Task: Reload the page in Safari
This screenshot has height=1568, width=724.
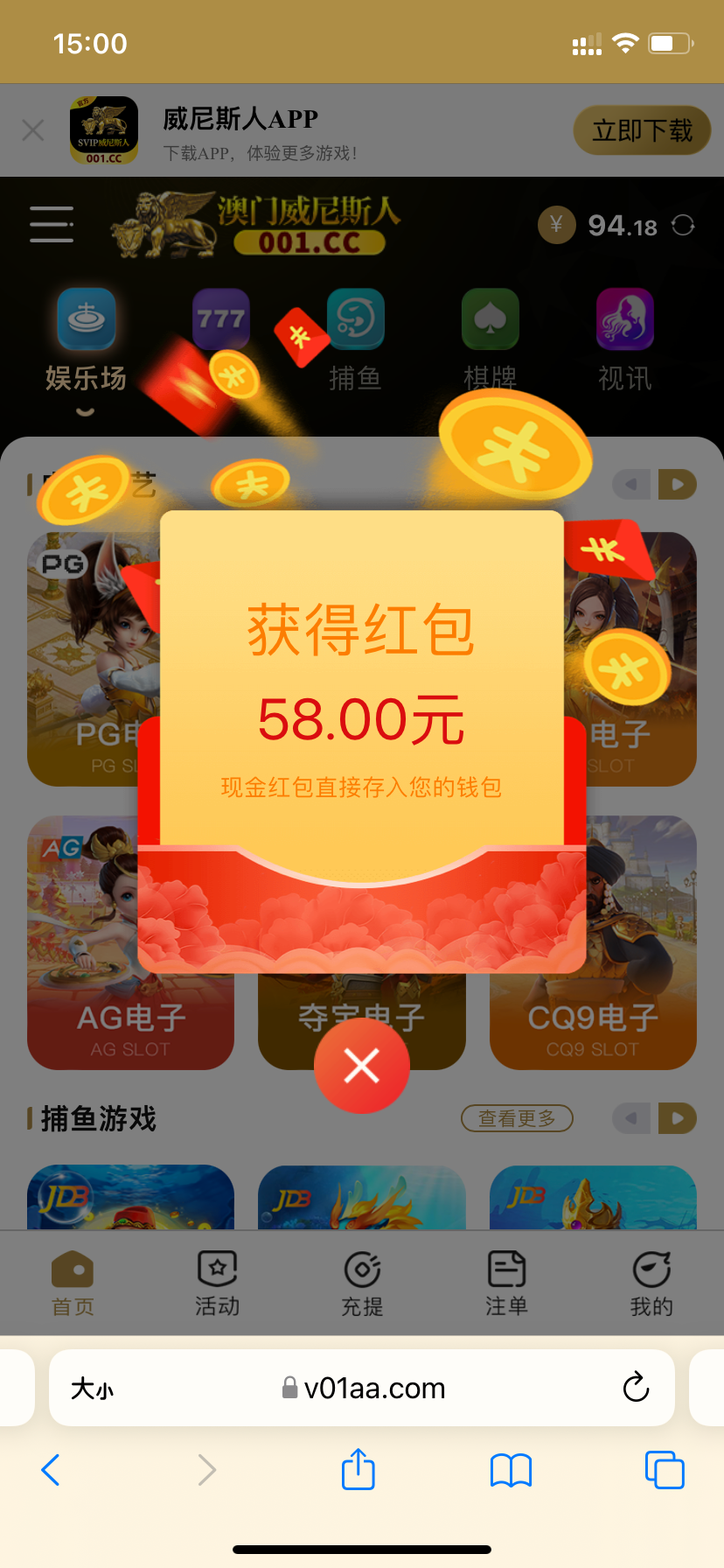Action: point(636,1387)
